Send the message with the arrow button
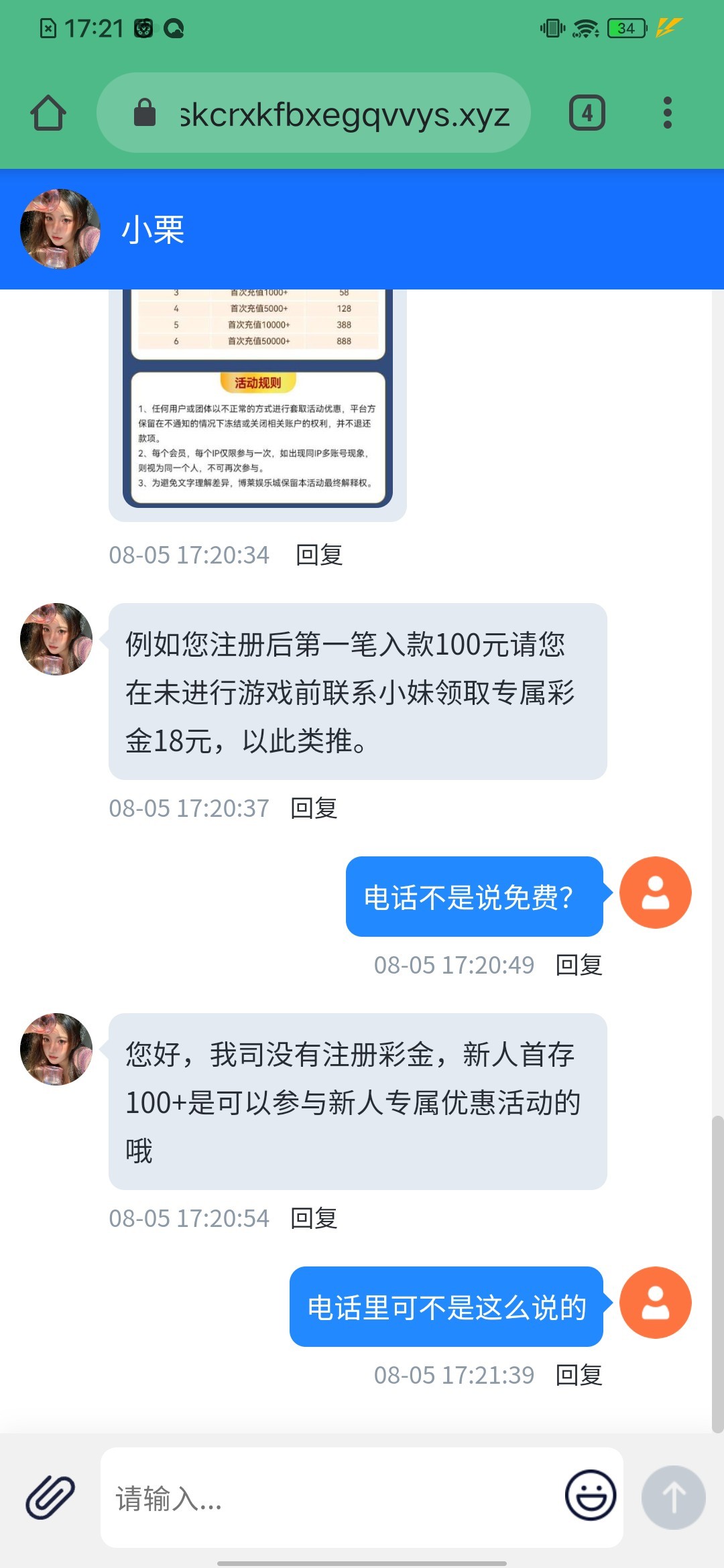This screenshot has width=724, height=1568. point(673,1497)
